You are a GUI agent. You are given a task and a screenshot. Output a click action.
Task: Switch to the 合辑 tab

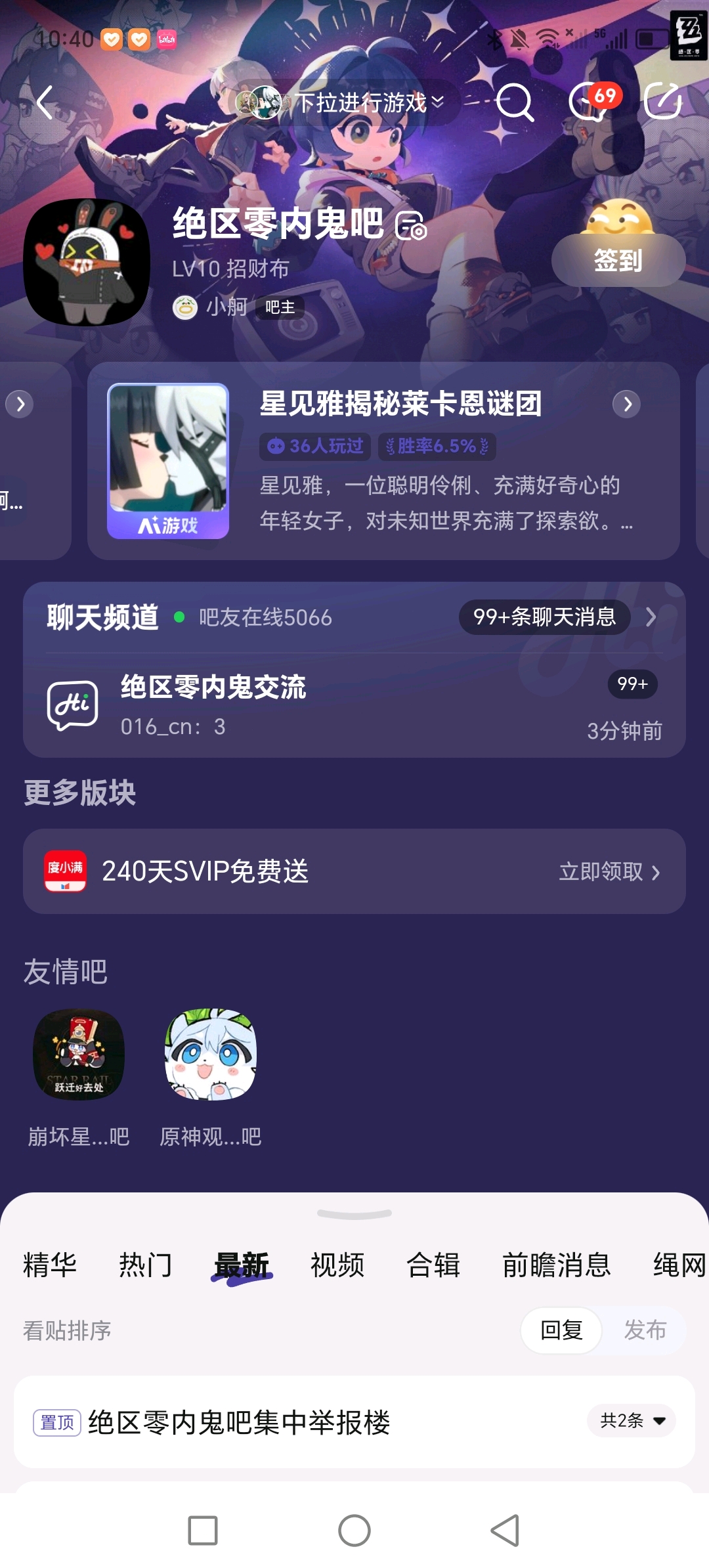433,1265
